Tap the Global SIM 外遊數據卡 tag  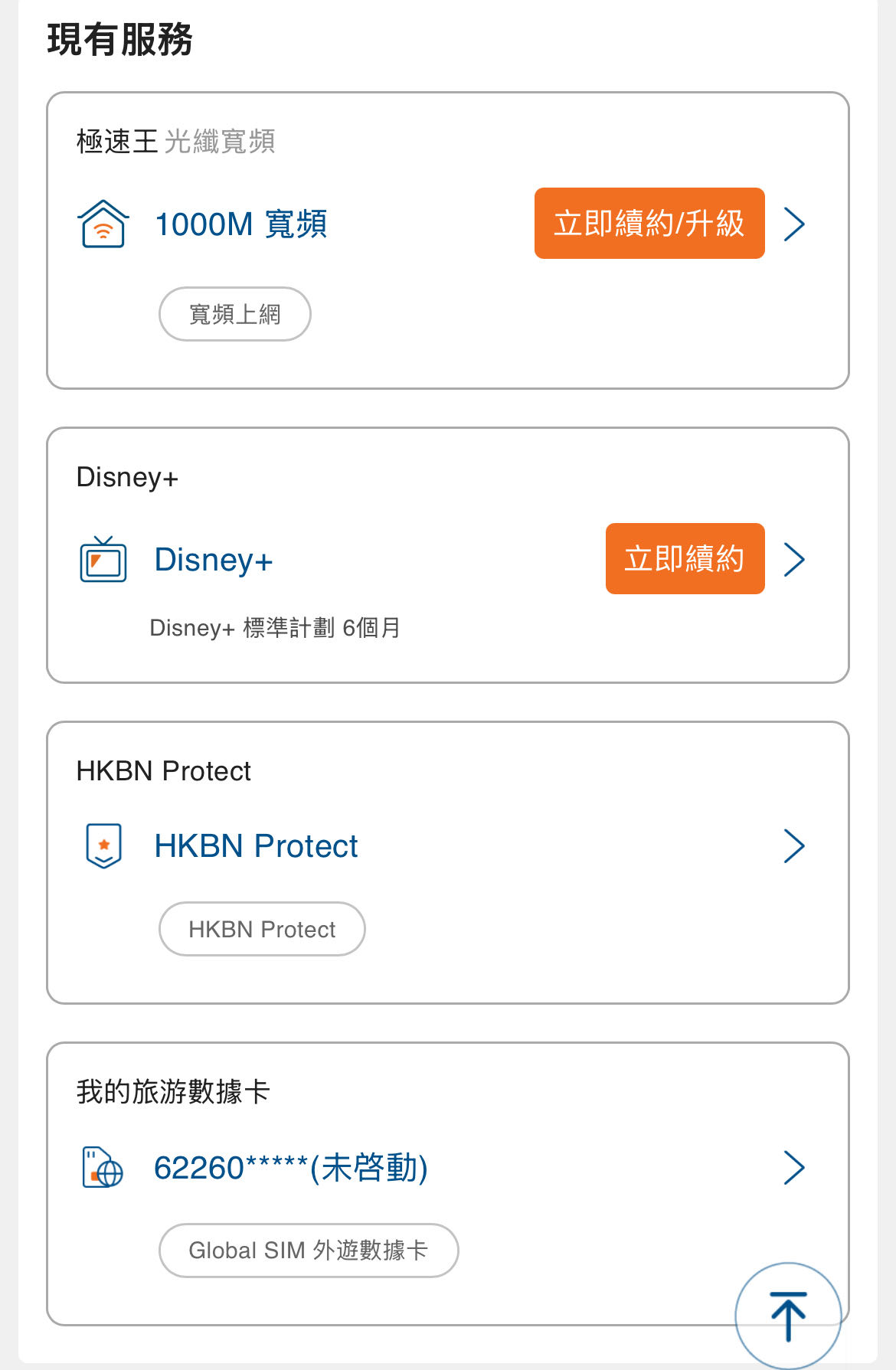tap(309, 1250)
